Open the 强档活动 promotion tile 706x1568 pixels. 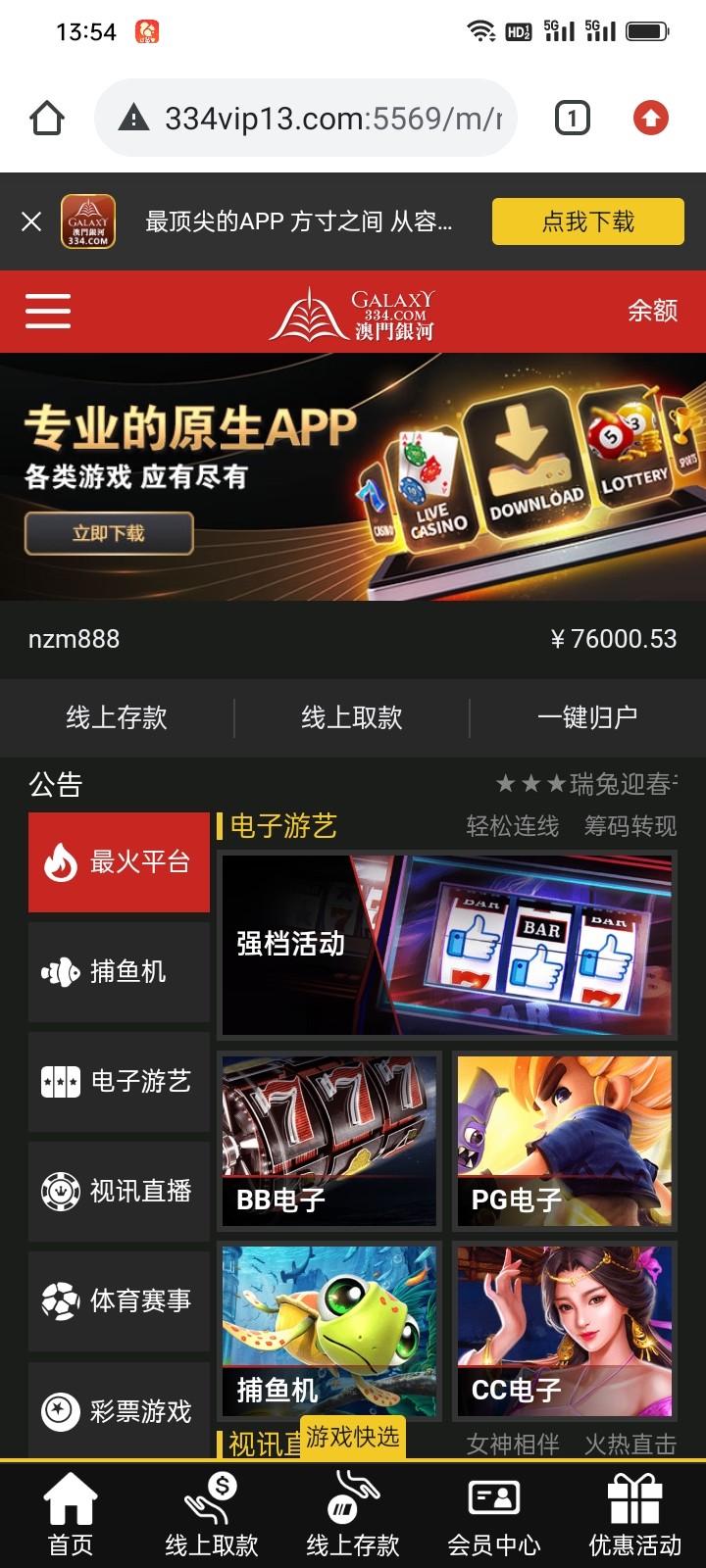447,945
